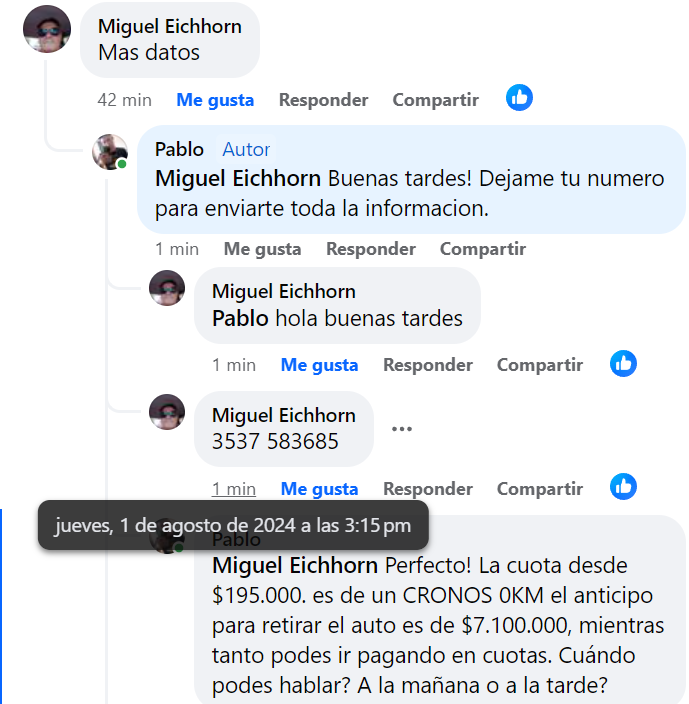The width and height of the screenshot is (689, 704).
Task: Tap Responder under Pablo's 'Buenas tardes' reply
Action: [x=370, y=249]
